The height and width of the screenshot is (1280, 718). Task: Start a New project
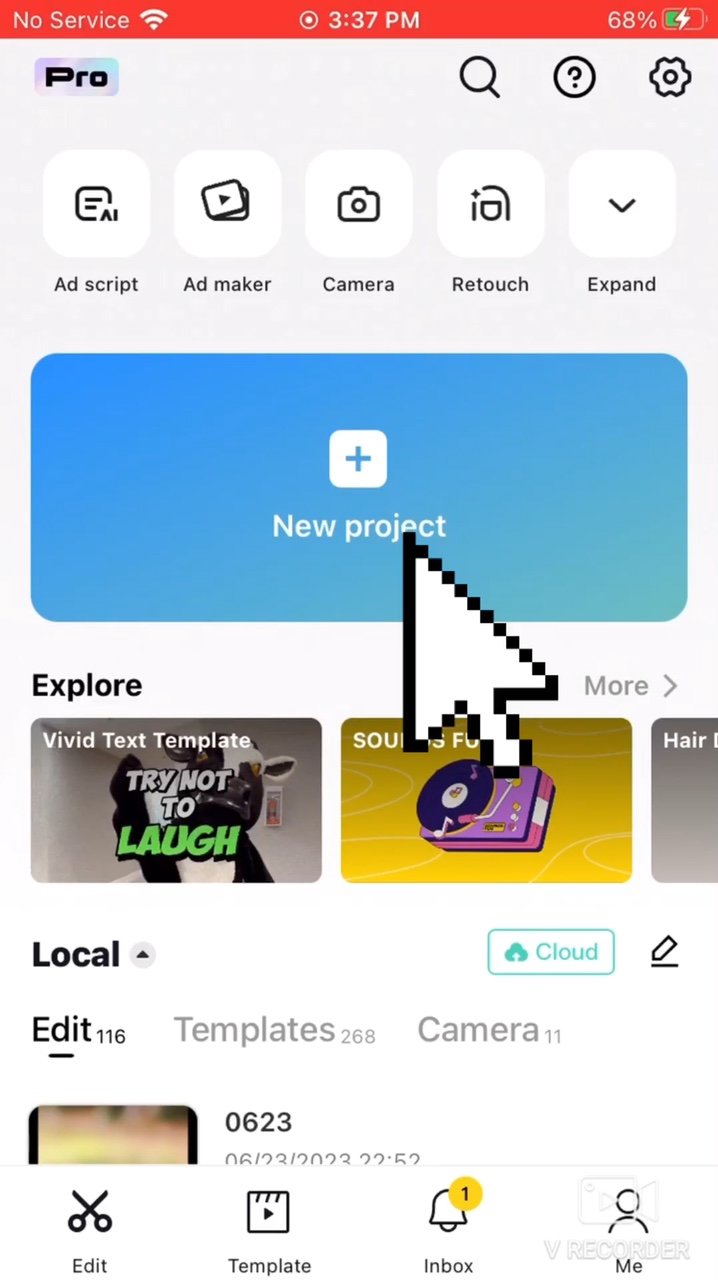[359, 487]
